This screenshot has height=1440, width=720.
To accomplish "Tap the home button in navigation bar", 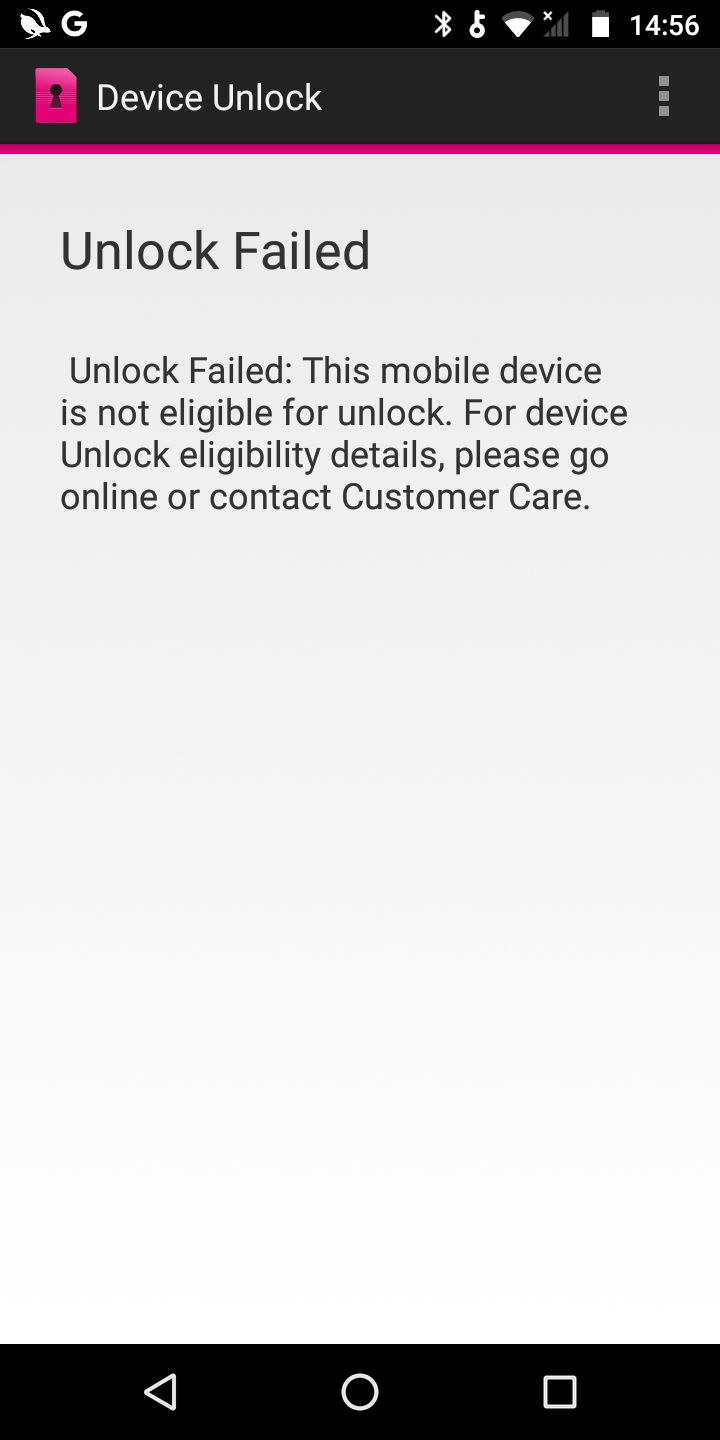I will (x=360, y=1391).
